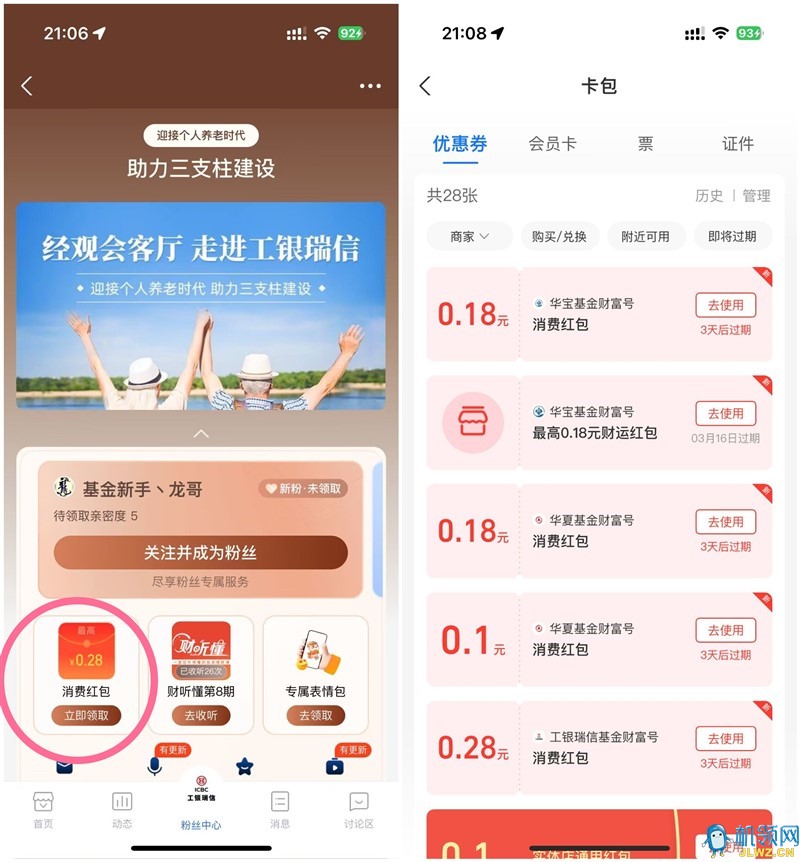Tap 去收听 for 财听懂第8期
The width and height of the screenshot is (800, 862).
point(200,716)
